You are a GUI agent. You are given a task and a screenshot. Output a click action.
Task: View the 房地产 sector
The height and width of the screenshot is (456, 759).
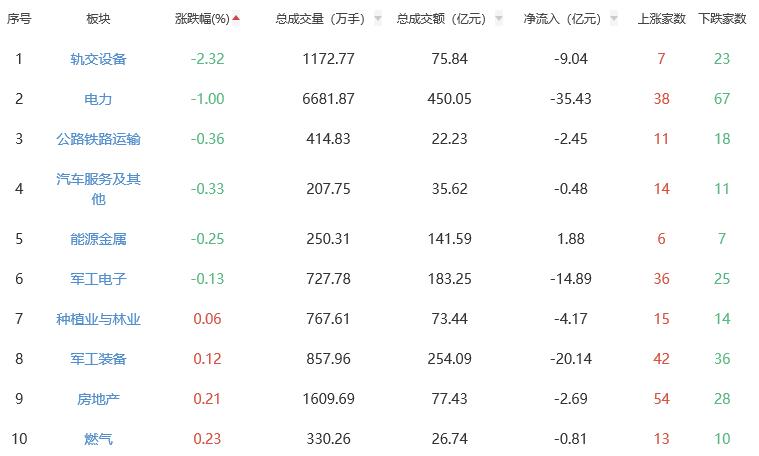point(98,399)
